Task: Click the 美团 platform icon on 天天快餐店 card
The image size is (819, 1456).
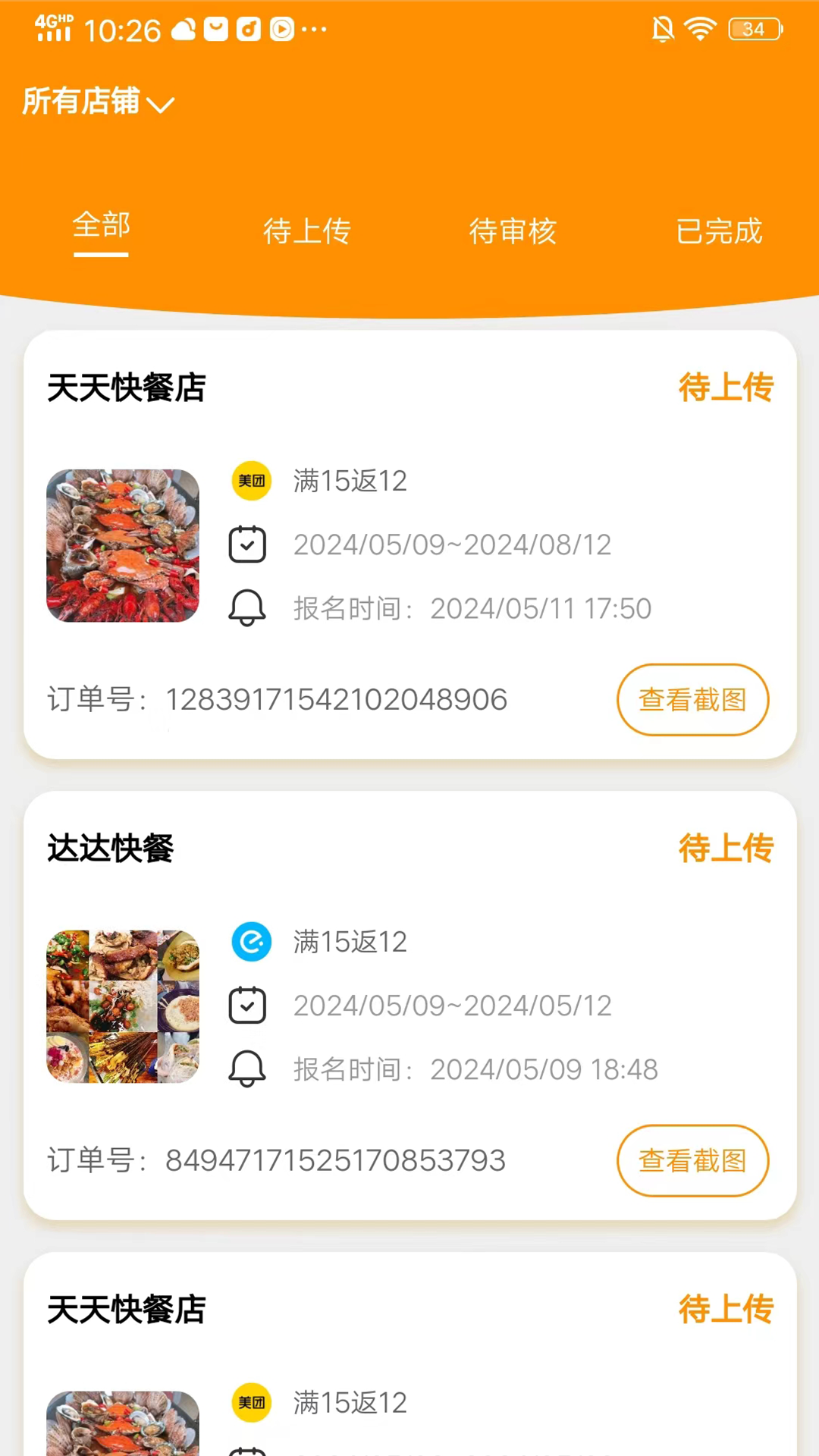Action: 251,481
